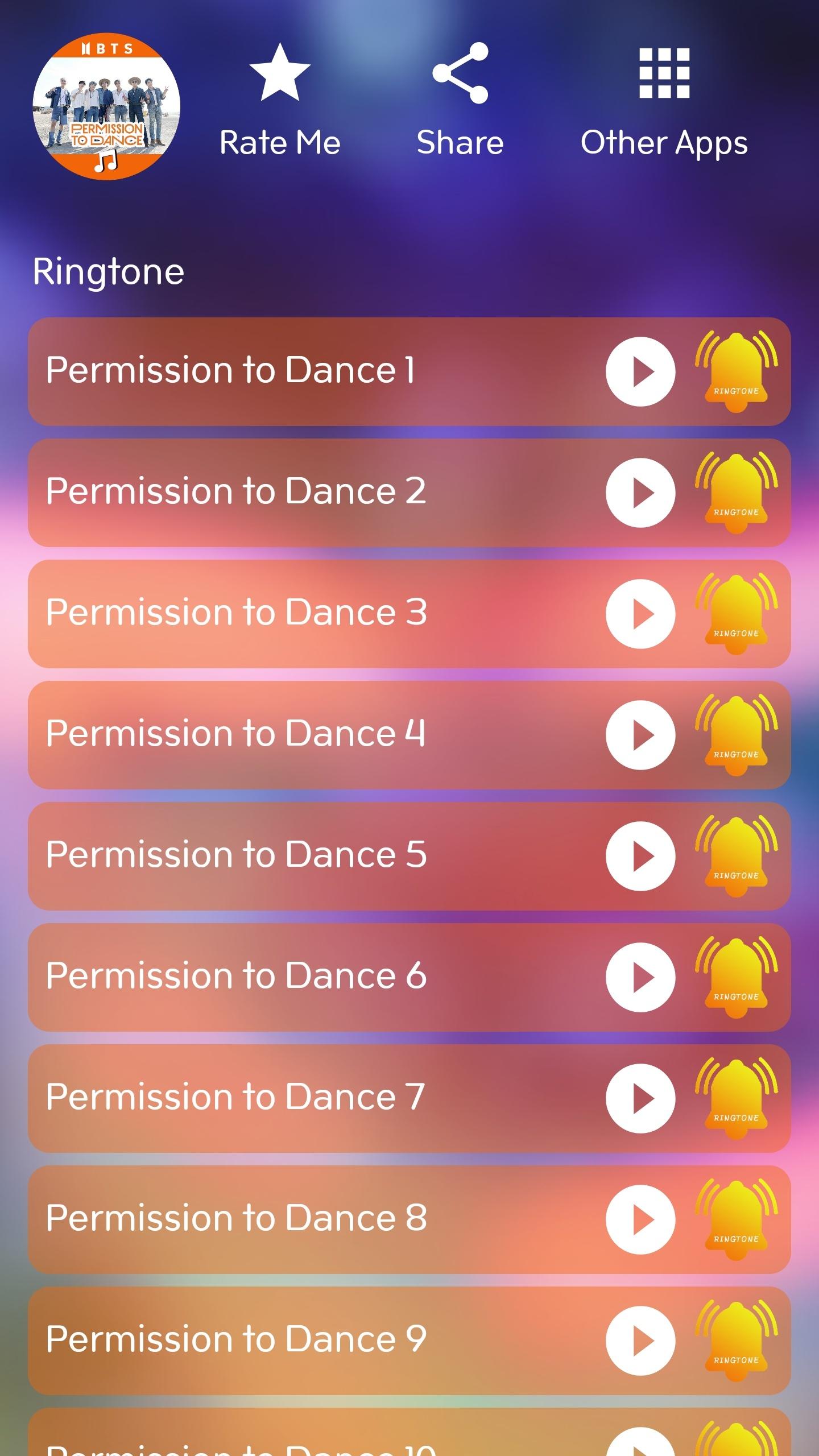Screen dimensions: 819x1456
Task: Set Permission to Dance 9 as ringtone
Action: tap(736, 1341)
